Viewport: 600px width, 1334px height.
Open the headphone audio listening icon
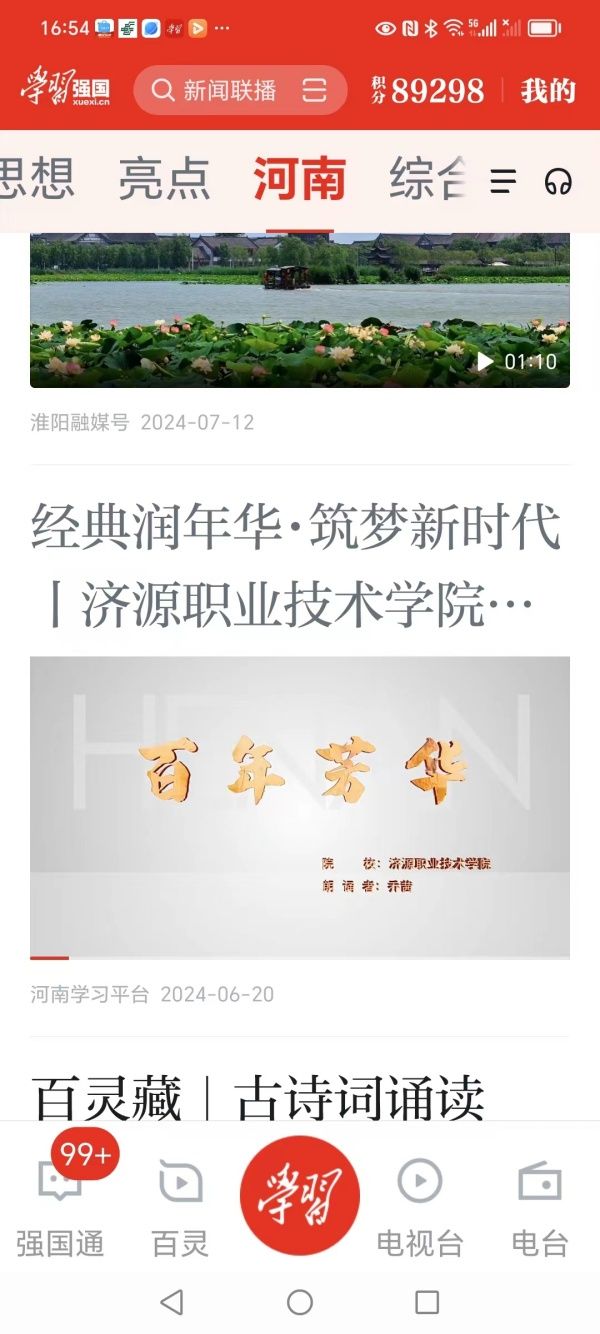(x=558, y=181)
